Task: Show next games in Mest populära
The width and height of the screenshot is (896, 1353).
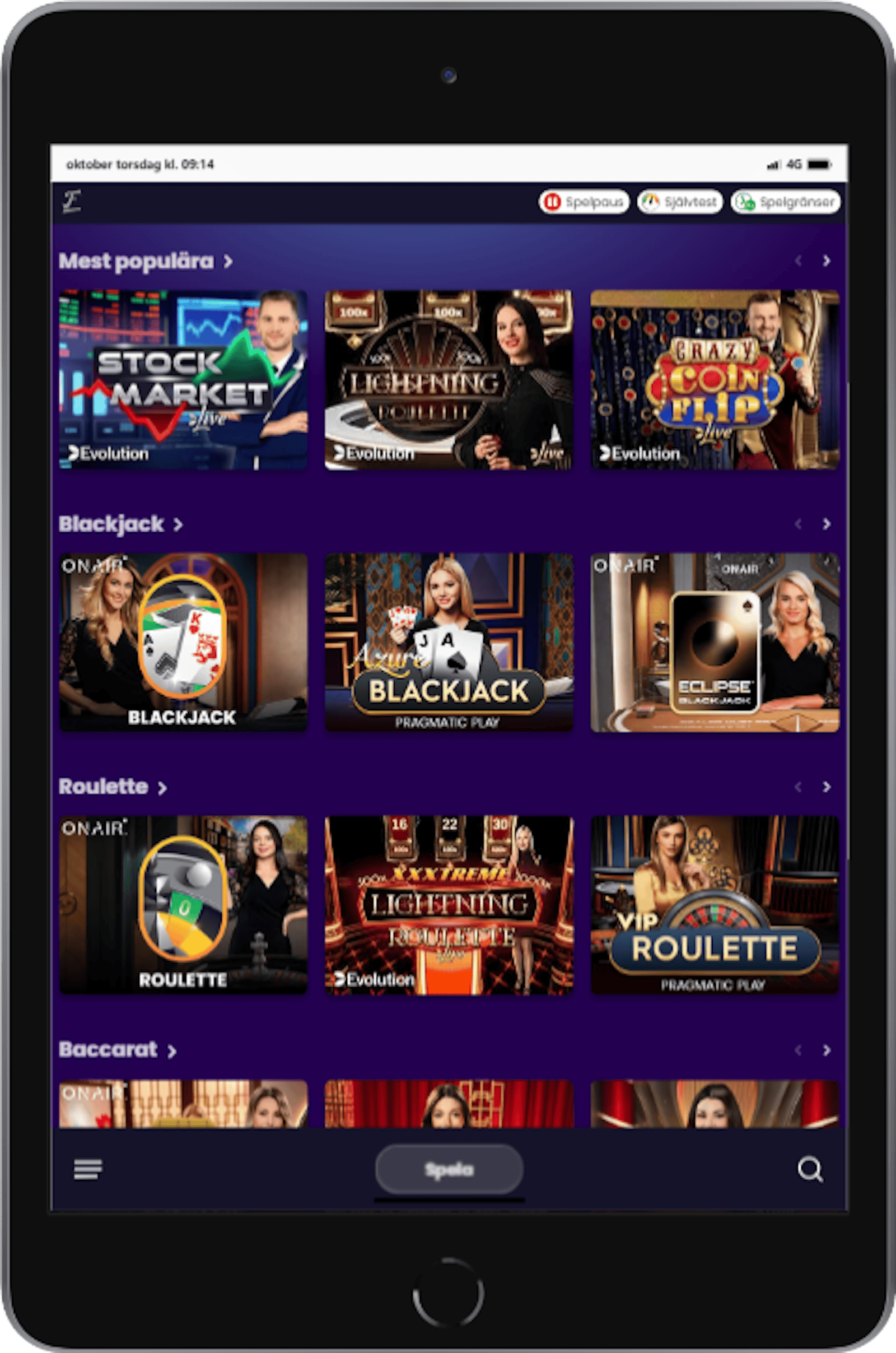Action: point(827,261)
